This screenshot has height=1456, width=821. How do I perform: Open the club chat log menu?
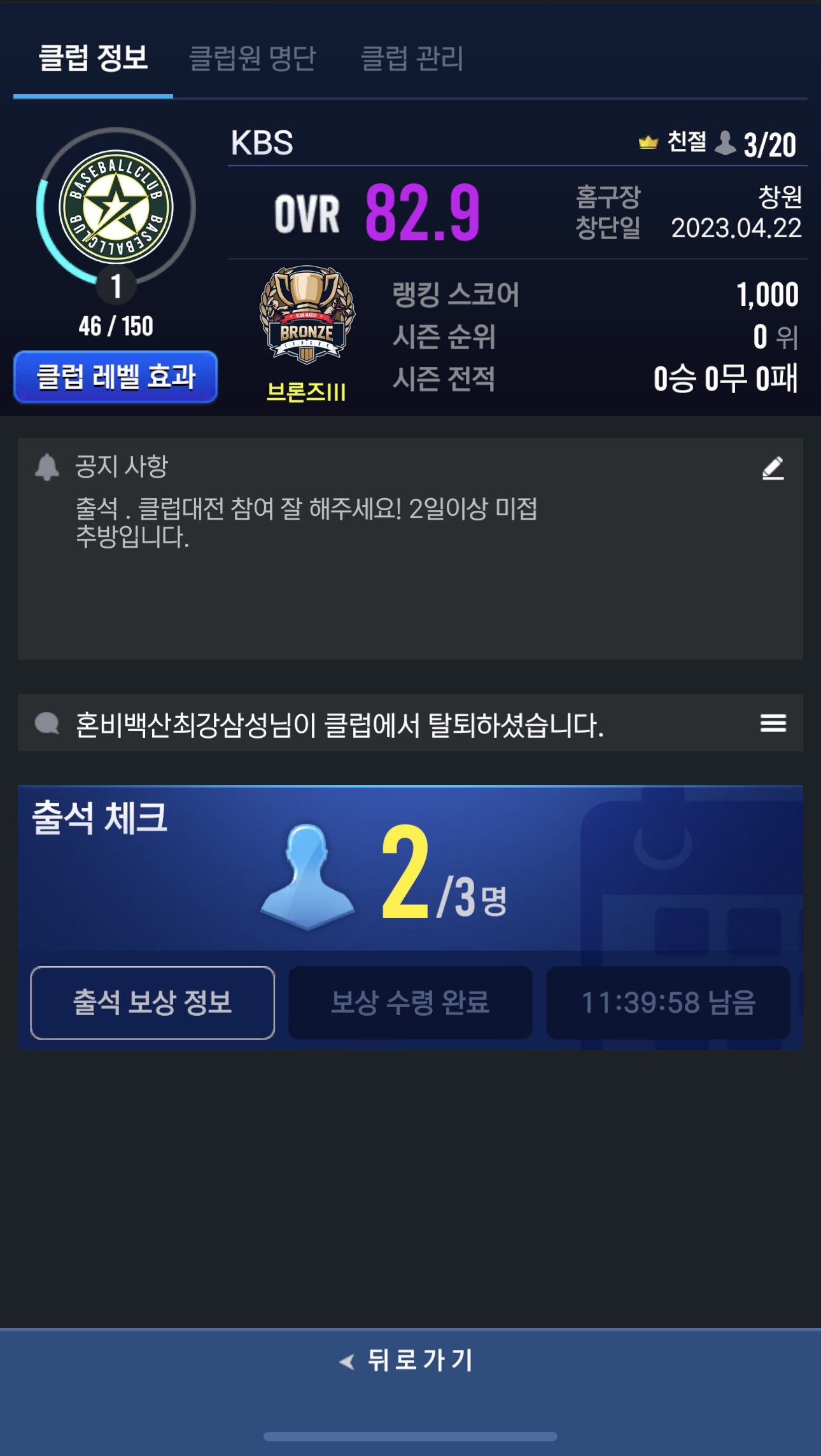coord(773,723)
